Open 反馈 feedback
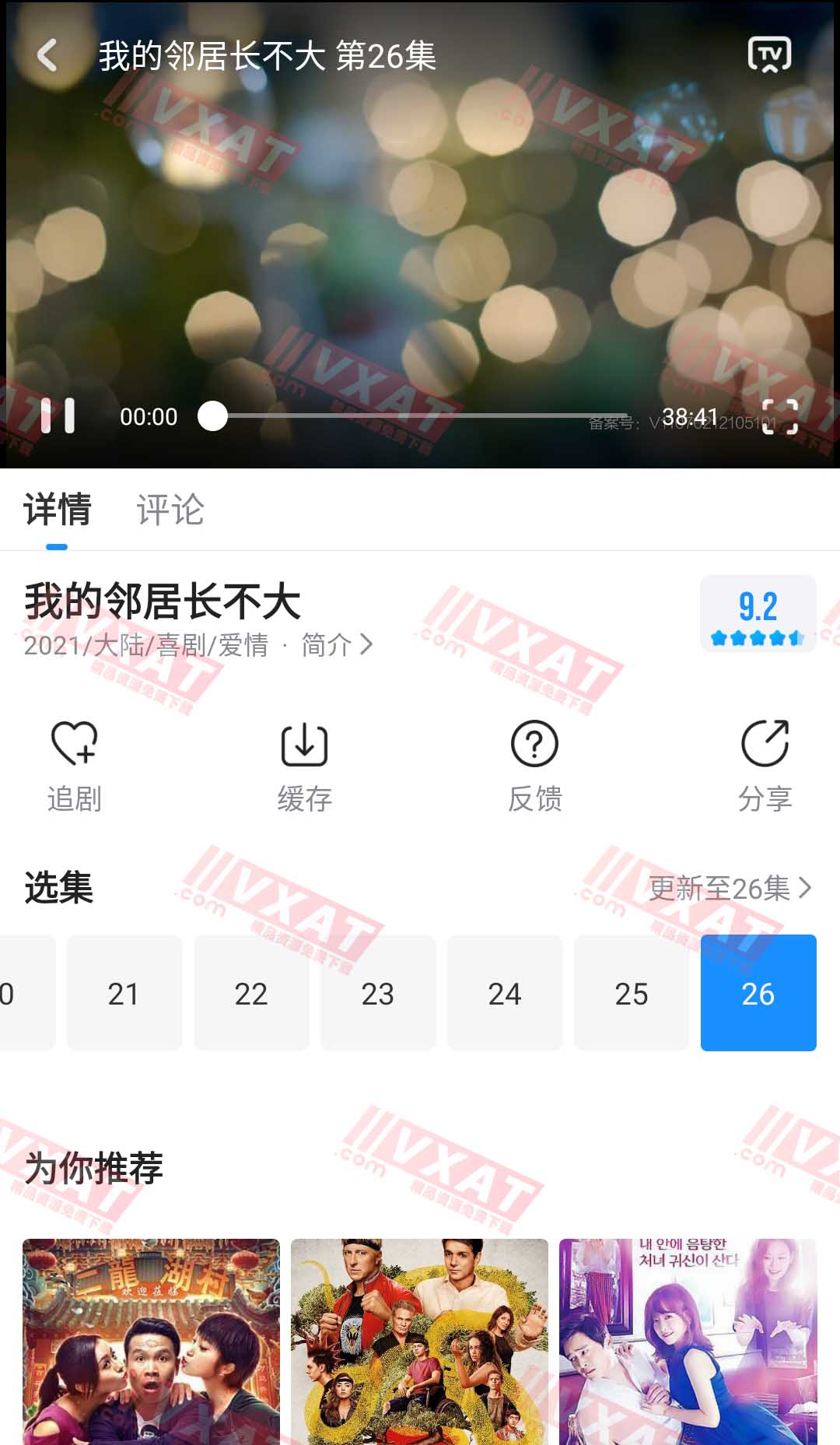 coord(534,766)
